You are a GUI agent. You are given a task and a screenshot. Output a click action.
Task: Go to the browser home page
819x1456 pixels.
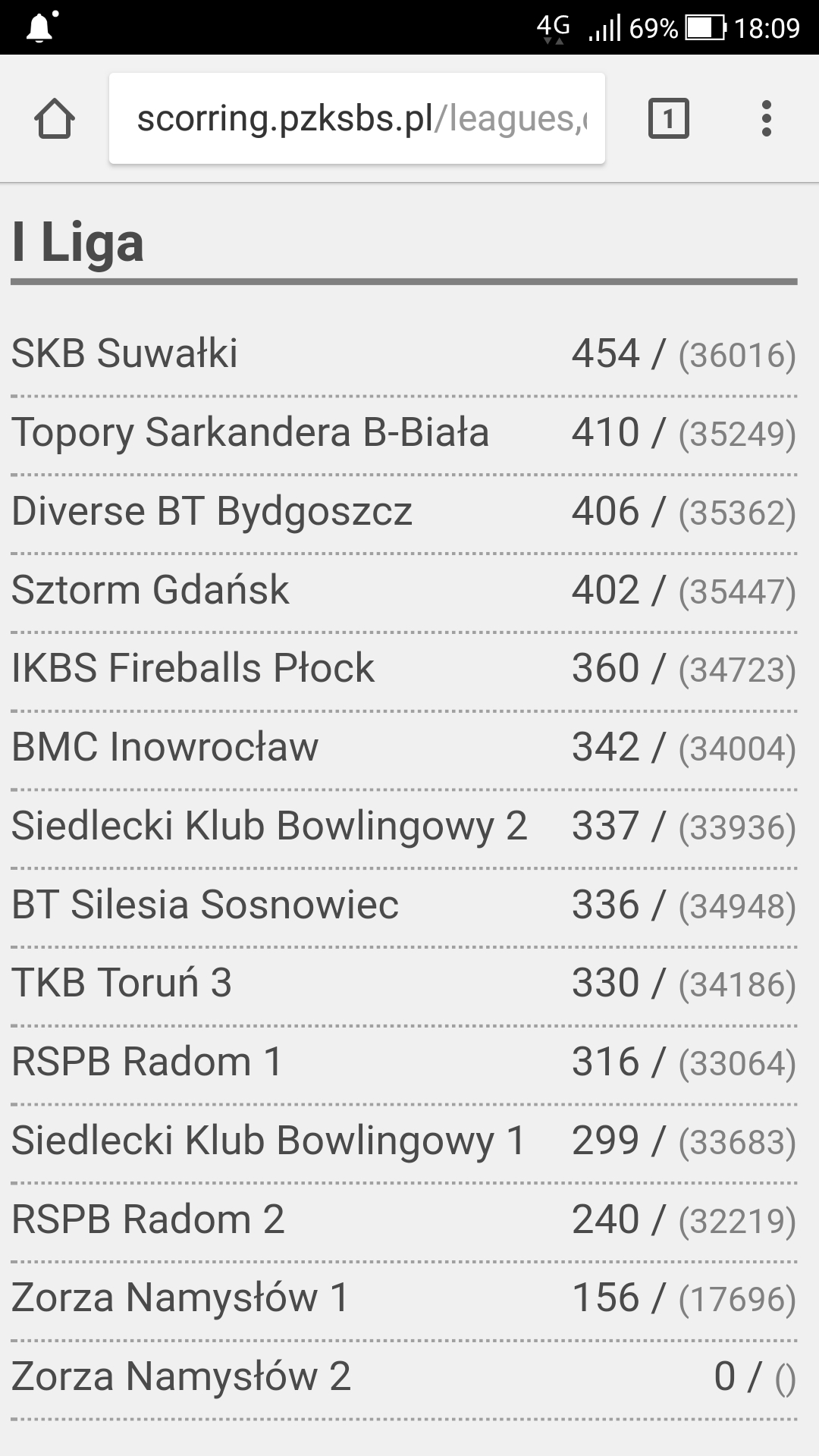(x=55, y=119)
